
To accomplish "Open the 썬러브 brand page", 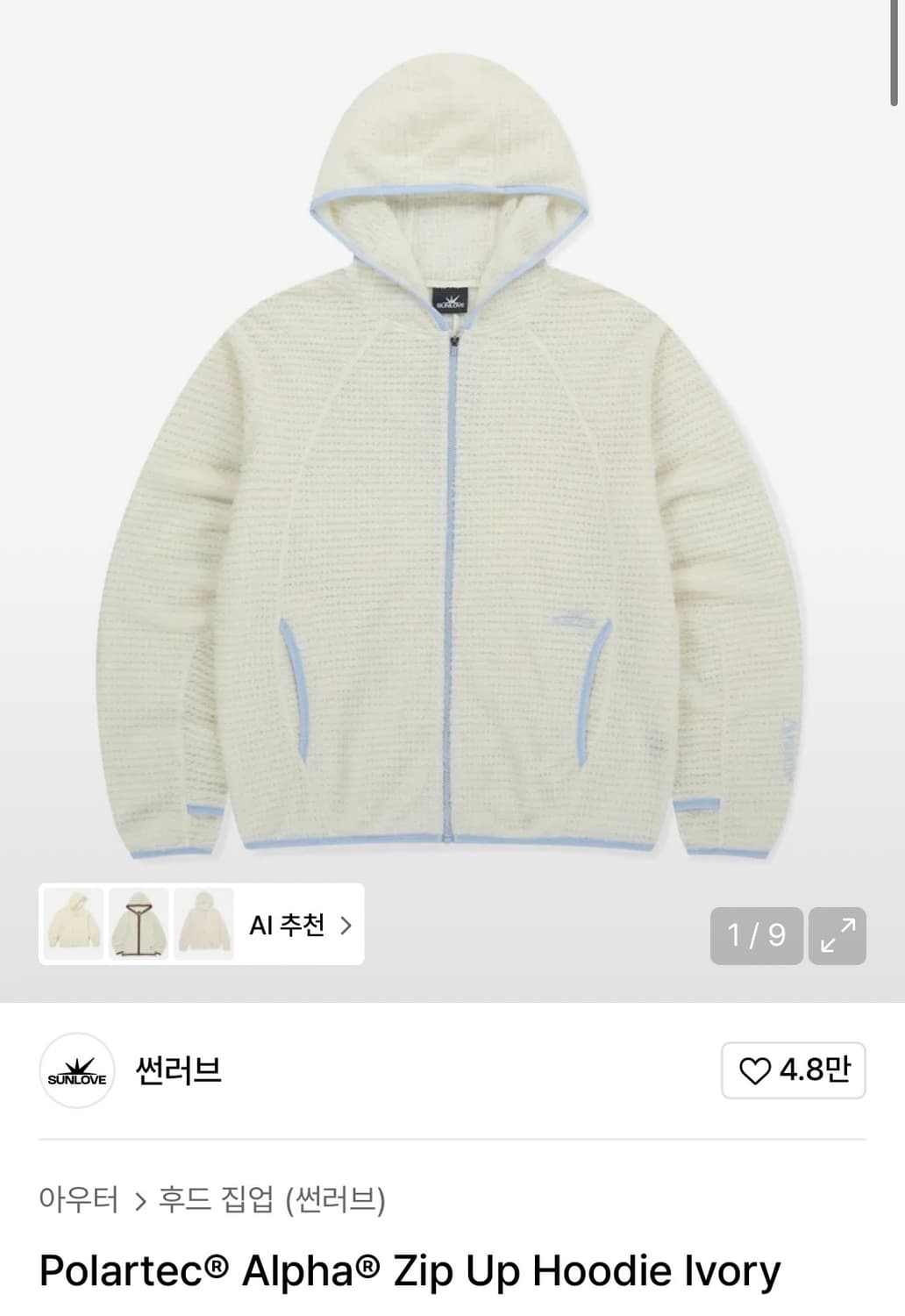I will pos(178,1069).
